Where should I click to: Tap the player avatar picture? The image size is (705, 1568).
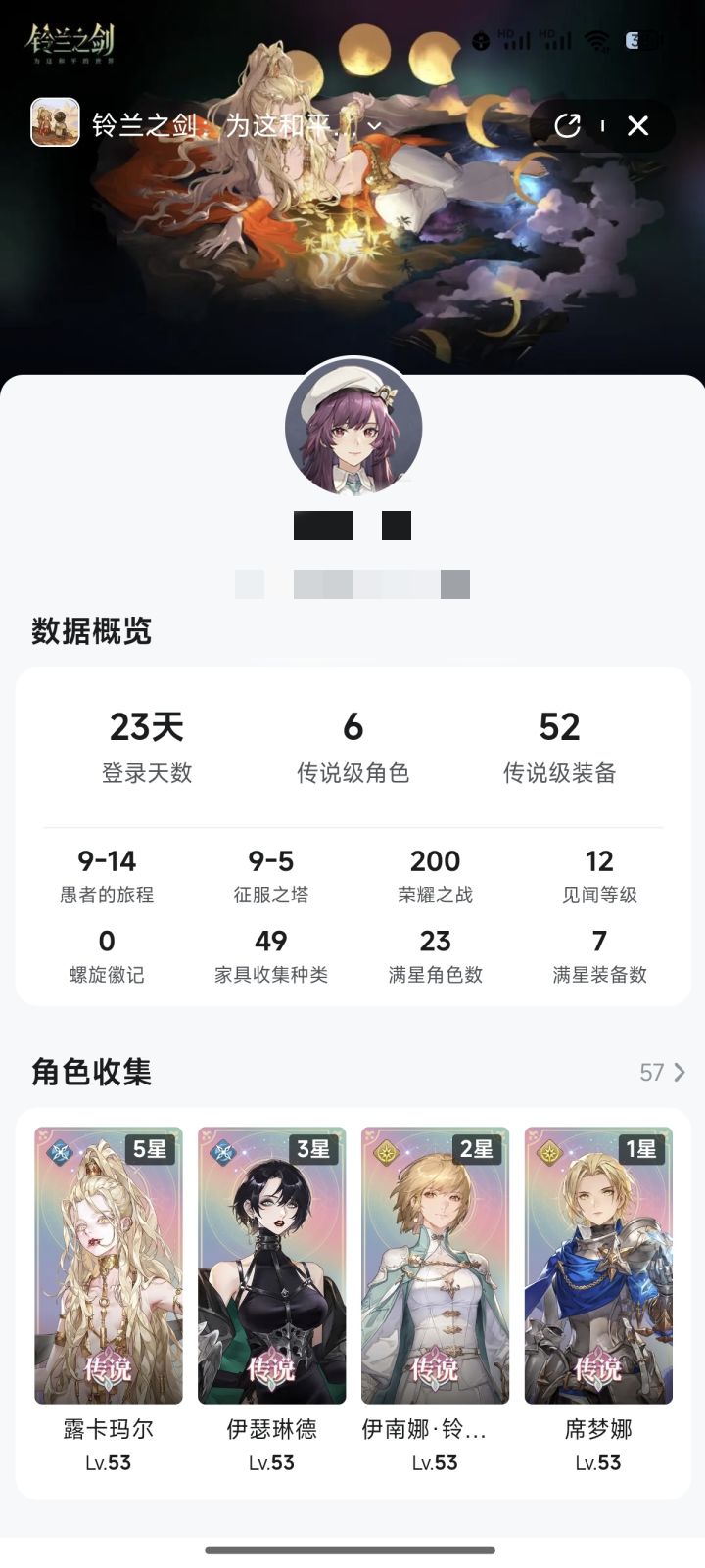coord(353,428)
